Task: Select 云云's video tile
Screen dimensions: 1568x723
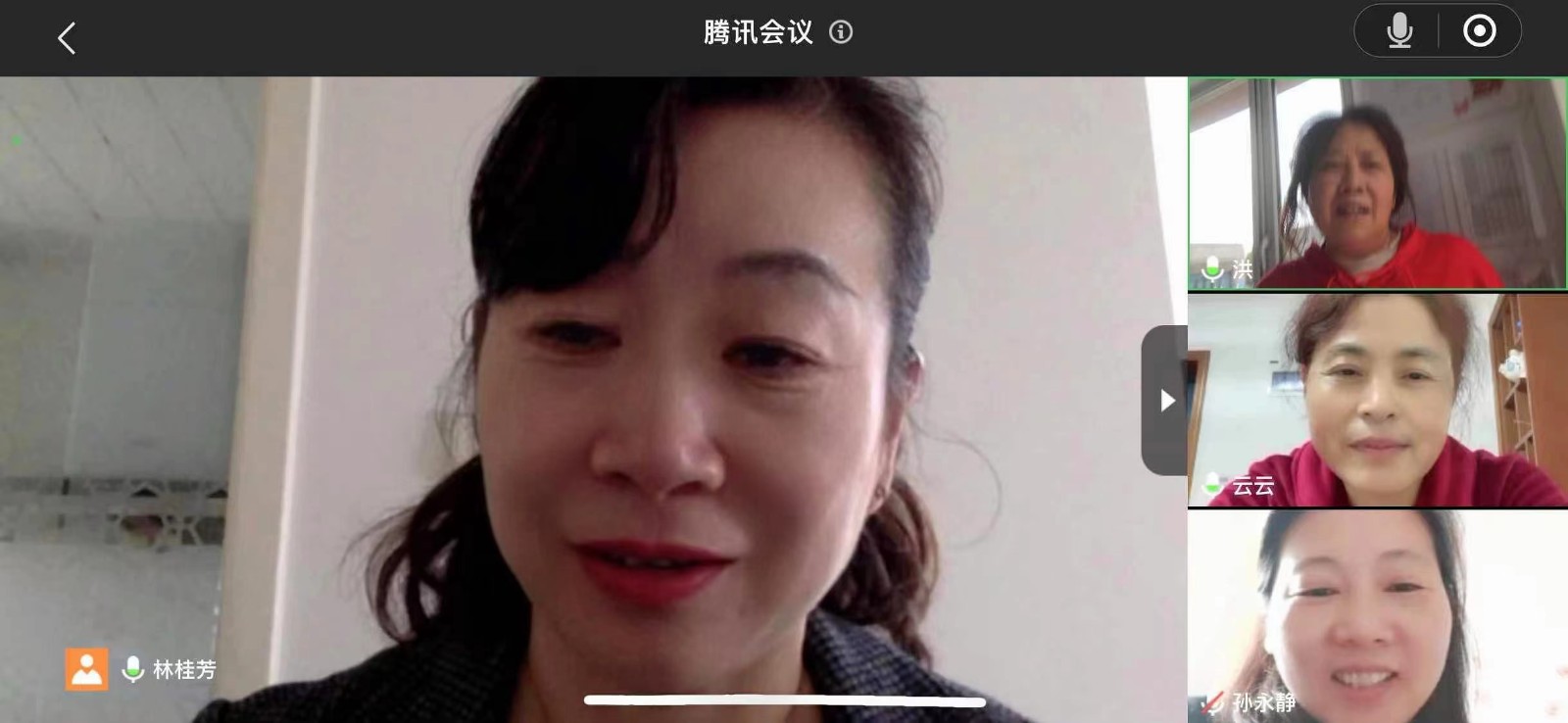Action: [x=1377, y=400]
